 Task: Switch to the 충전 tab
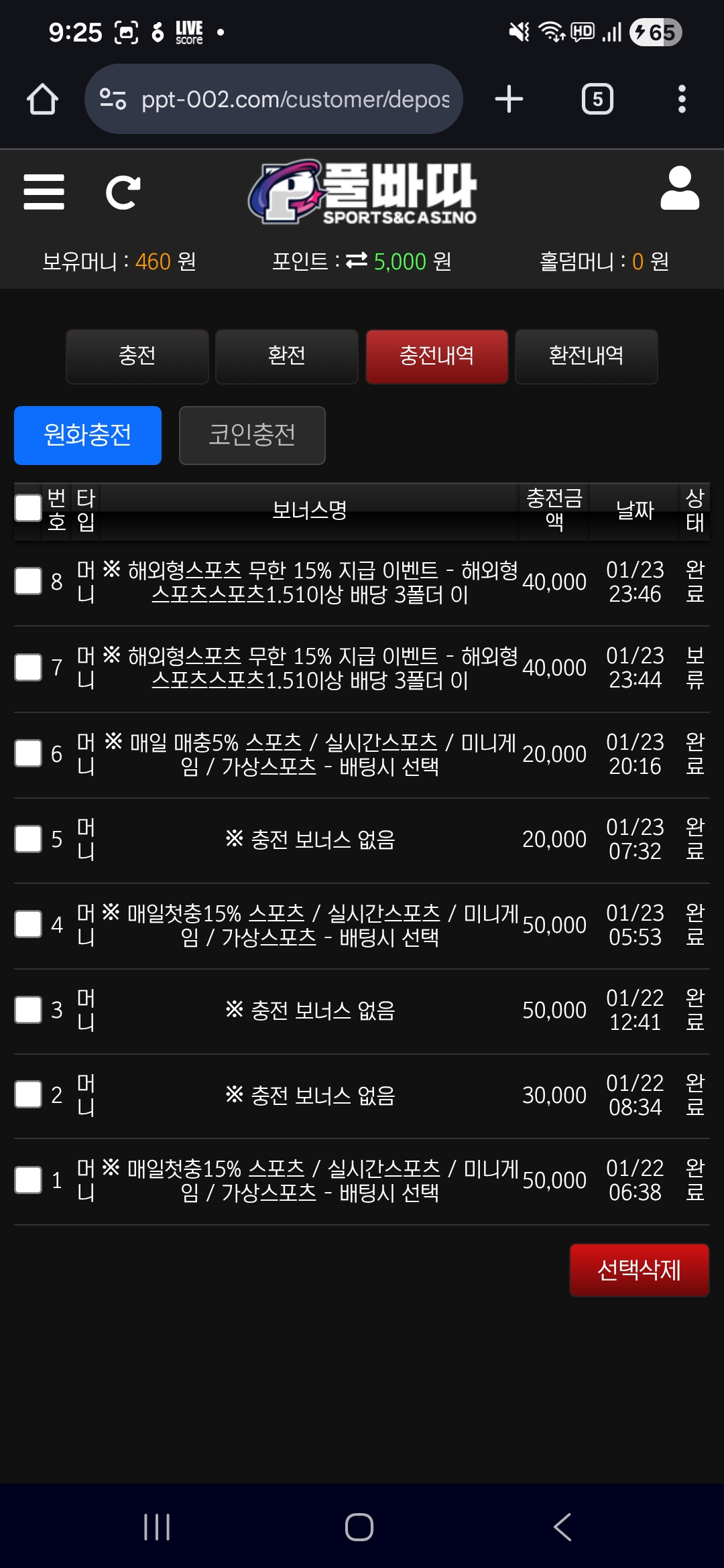pyautogui.click(x=137, y=356)
